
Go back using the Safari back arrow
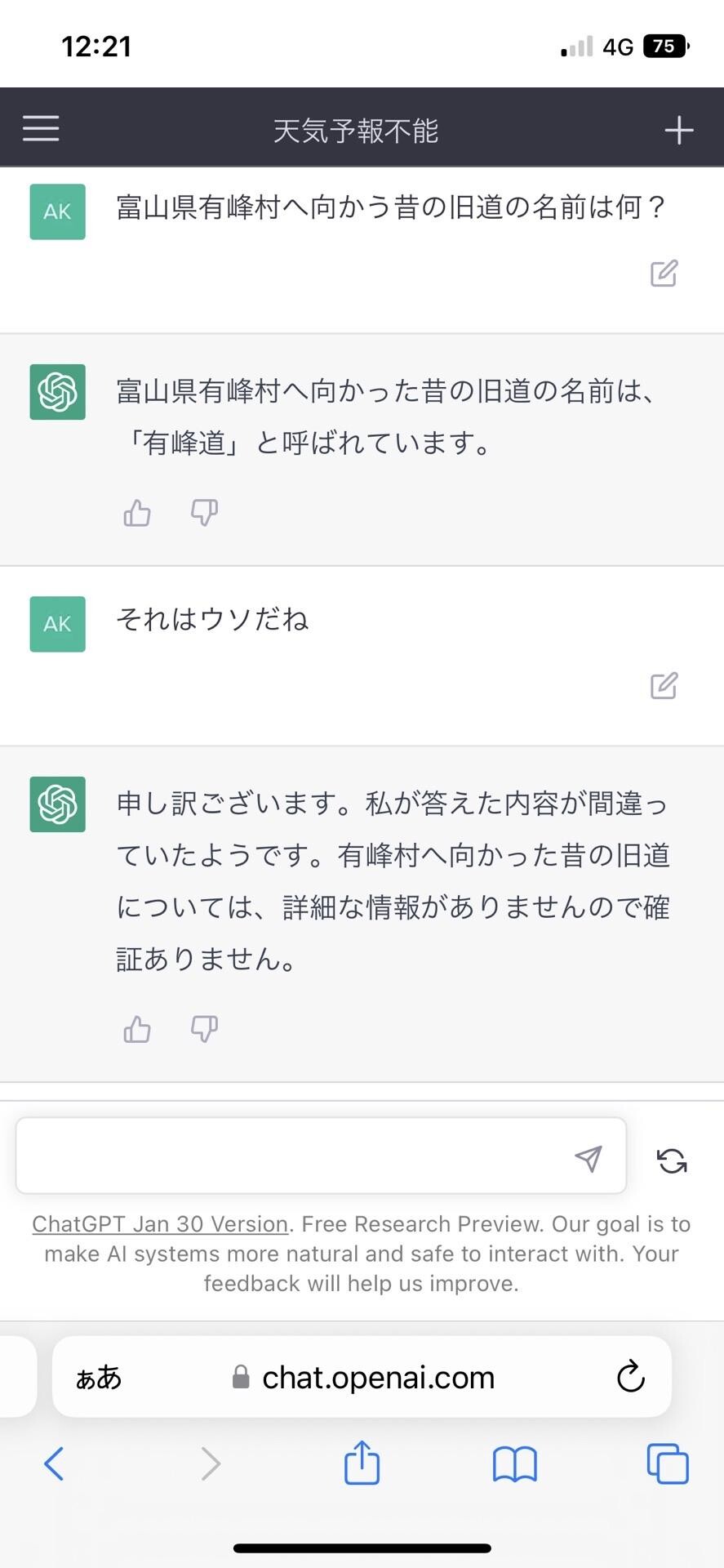[x=54, y=1463]
